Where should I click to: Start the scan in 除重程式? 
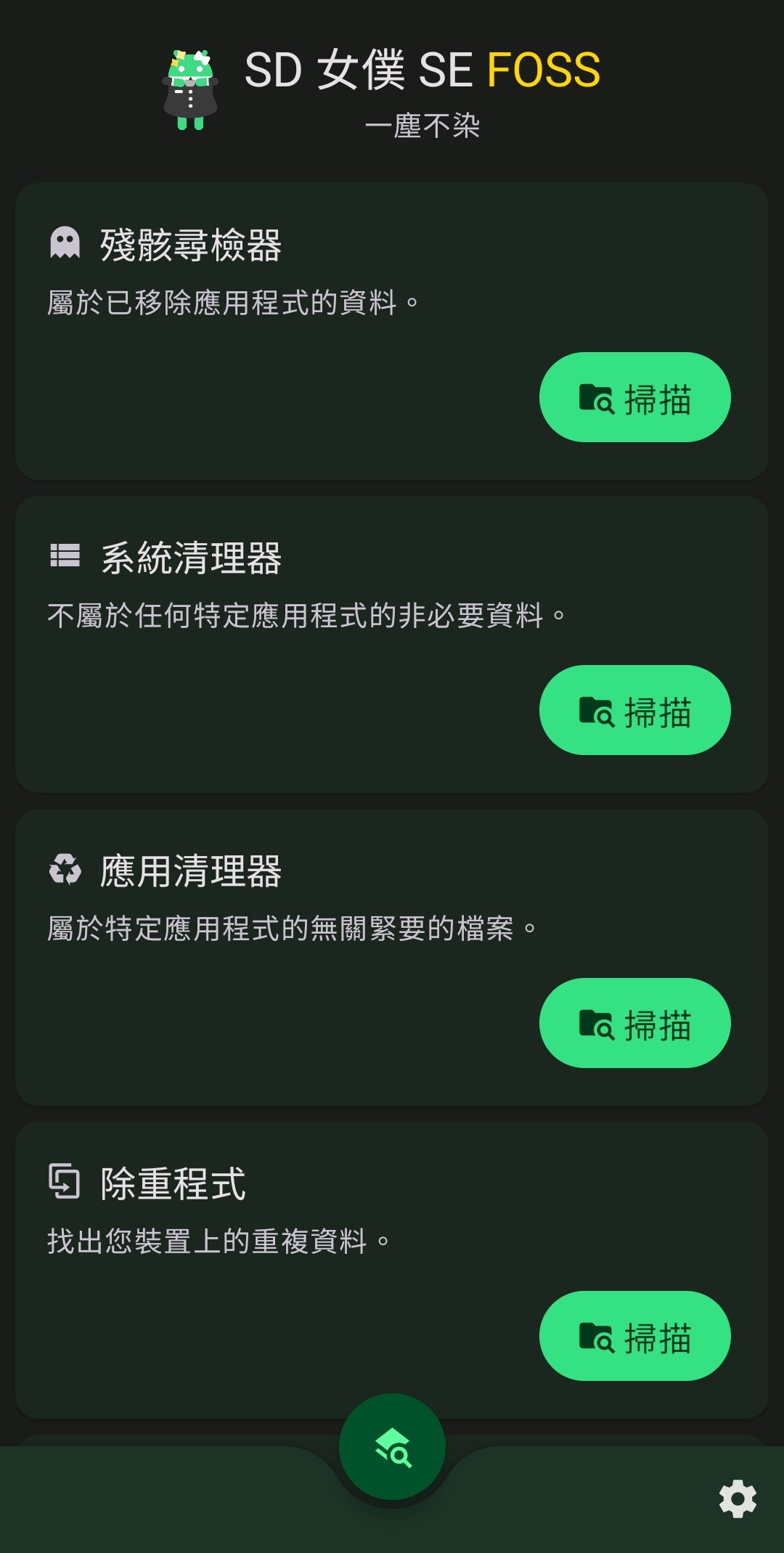click(634, 1336)
